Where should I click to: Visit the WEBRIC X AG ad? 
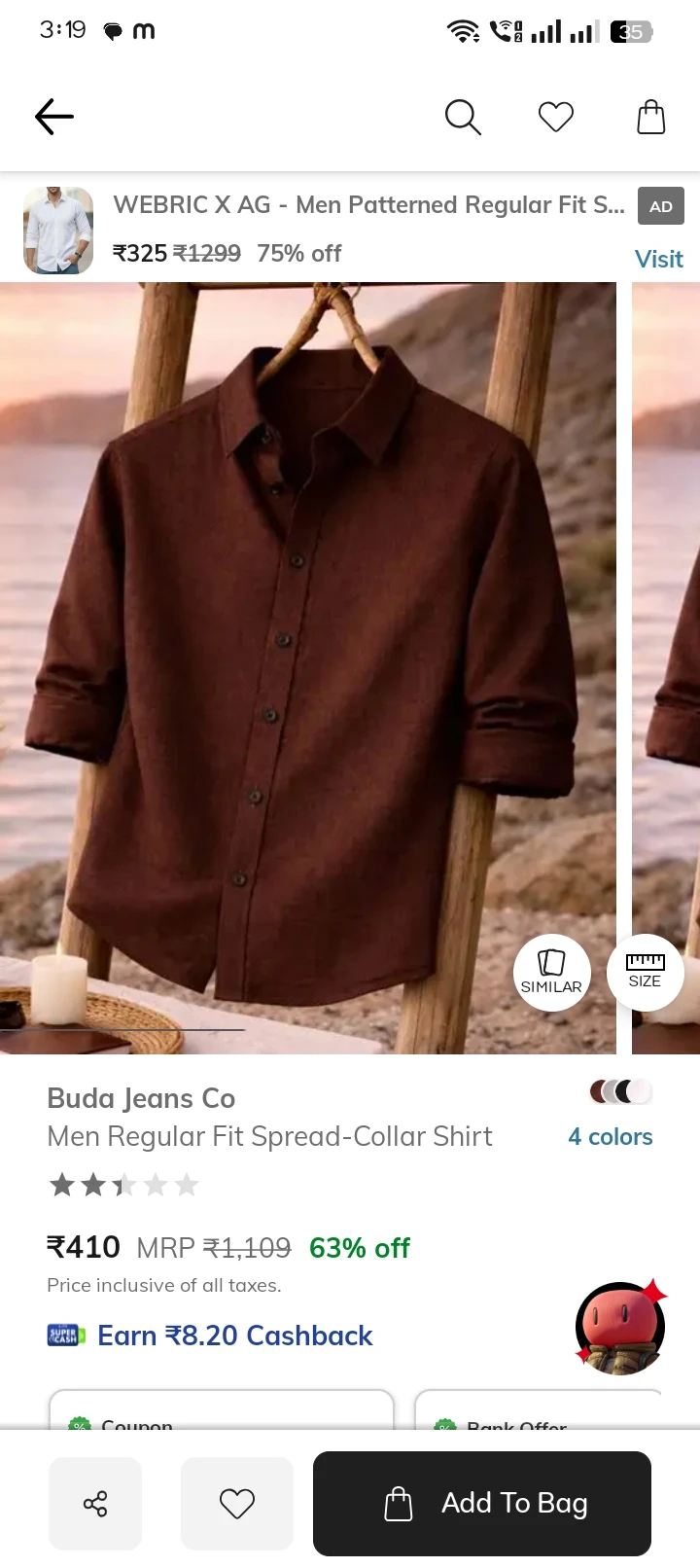click(658, 259)
